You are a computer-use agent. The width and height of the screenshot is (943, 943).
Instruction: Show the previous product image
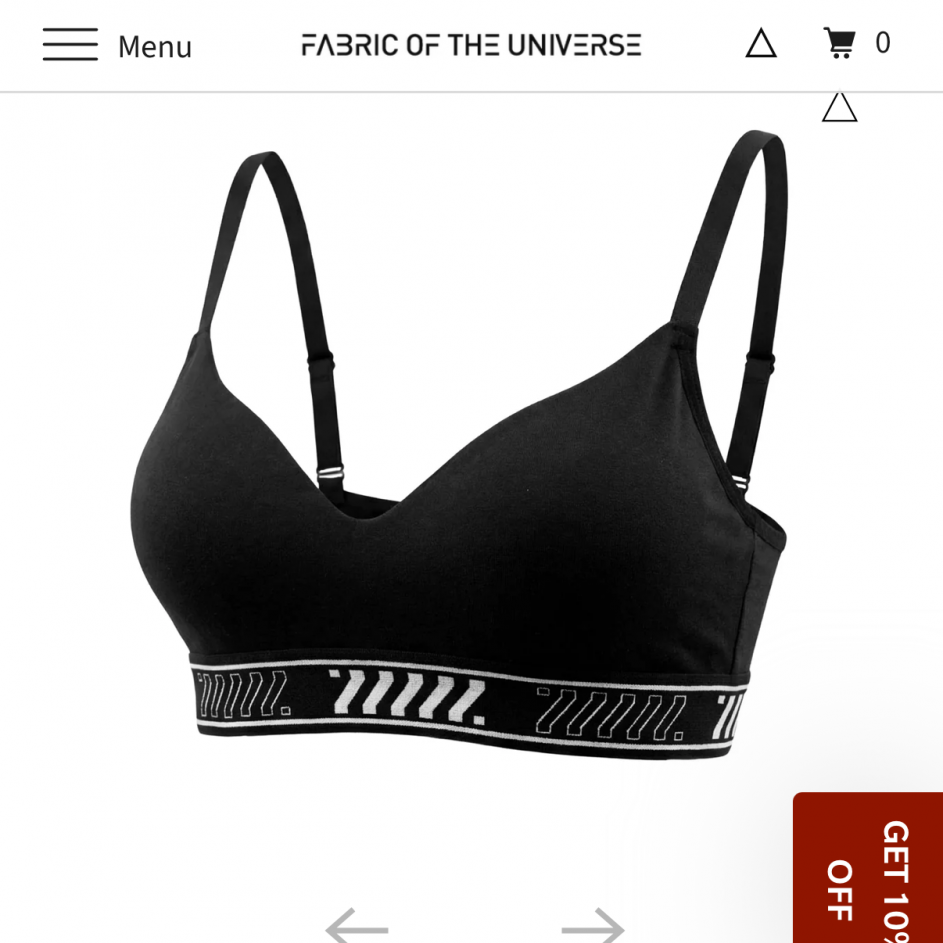click(356, 925)
